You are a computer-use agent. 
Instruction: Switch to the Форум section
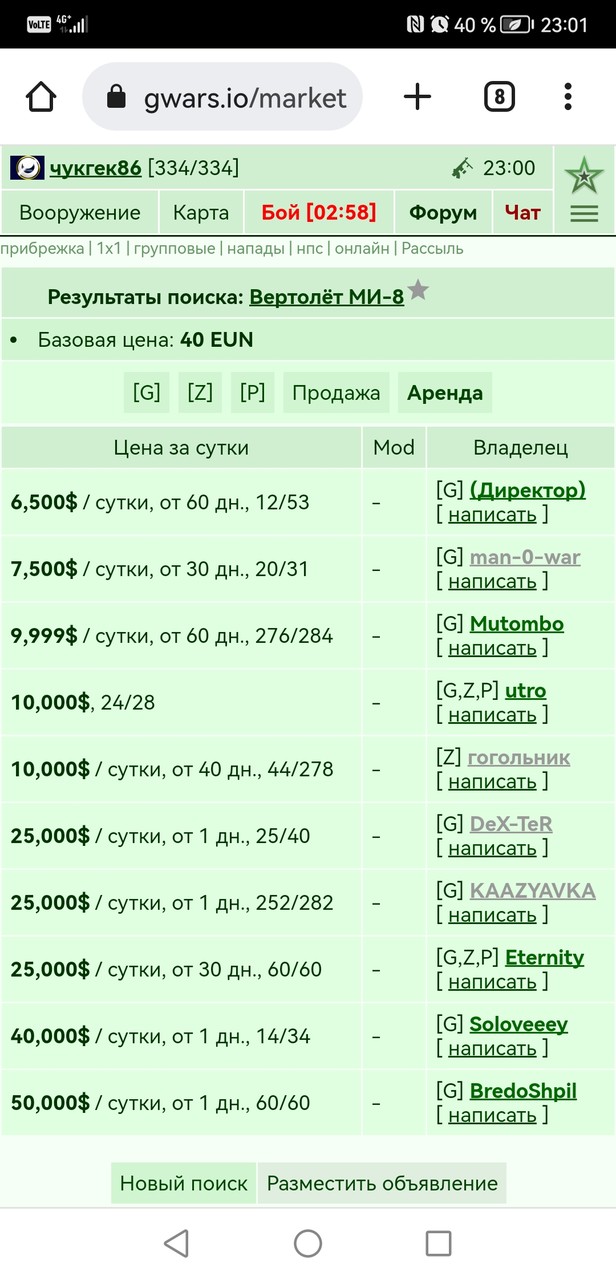(x=443, y=213)
